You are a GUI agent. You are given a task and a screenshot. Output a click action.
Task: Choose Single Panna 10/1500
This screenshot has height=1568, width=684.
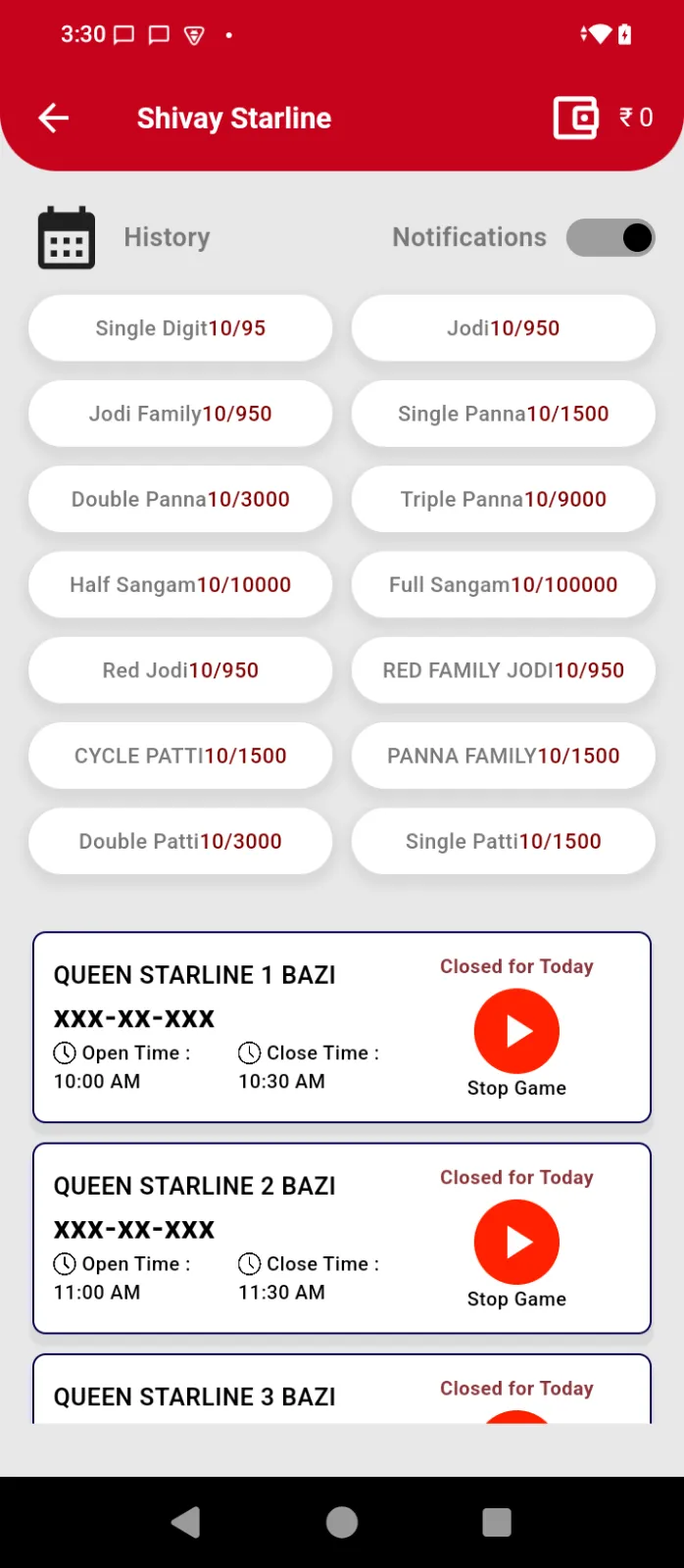tap(503, 414)
